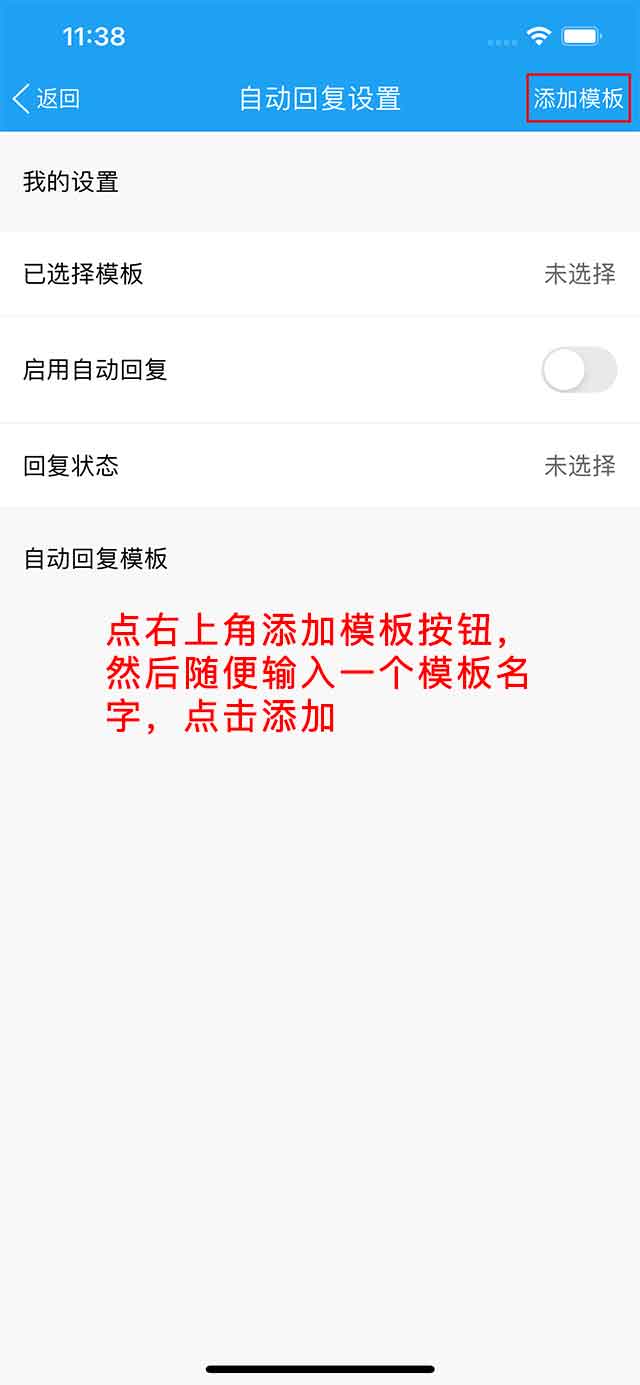Go back via 返回 button
Viewport: 640px width, 1385px height.
coord(46,98)
